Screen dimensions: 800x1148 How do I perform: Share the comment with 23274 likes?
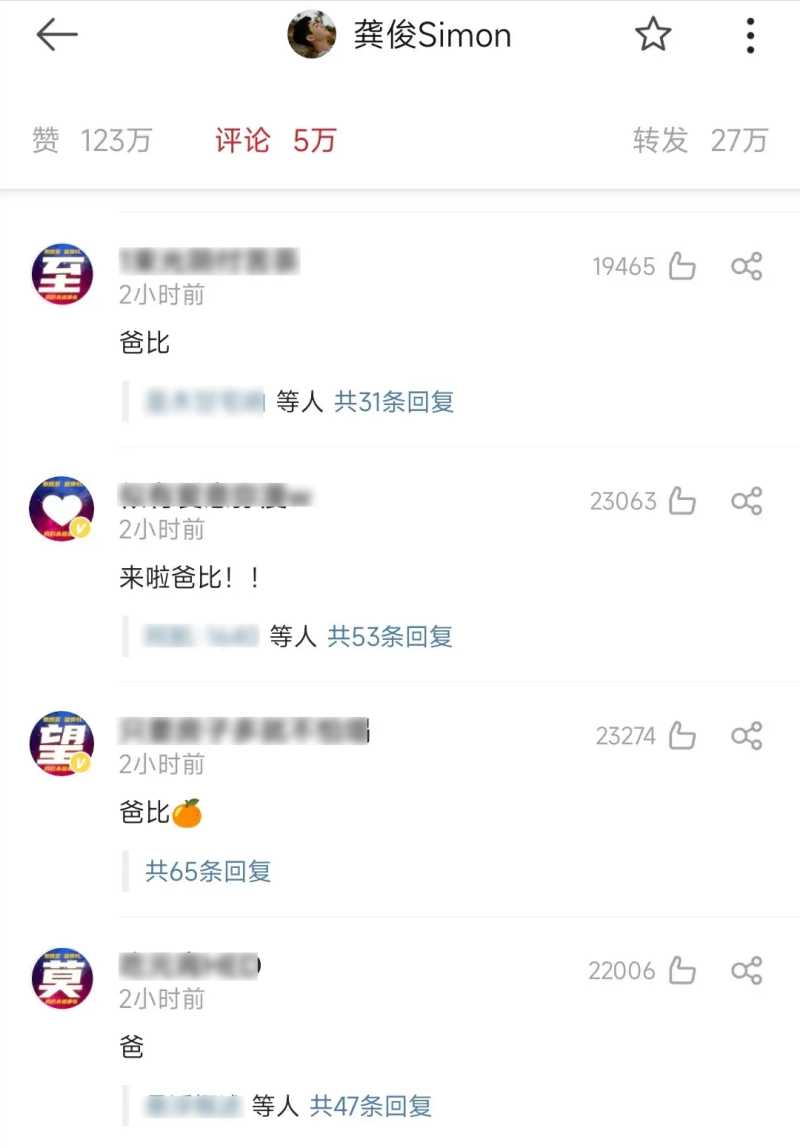point(747,737)
